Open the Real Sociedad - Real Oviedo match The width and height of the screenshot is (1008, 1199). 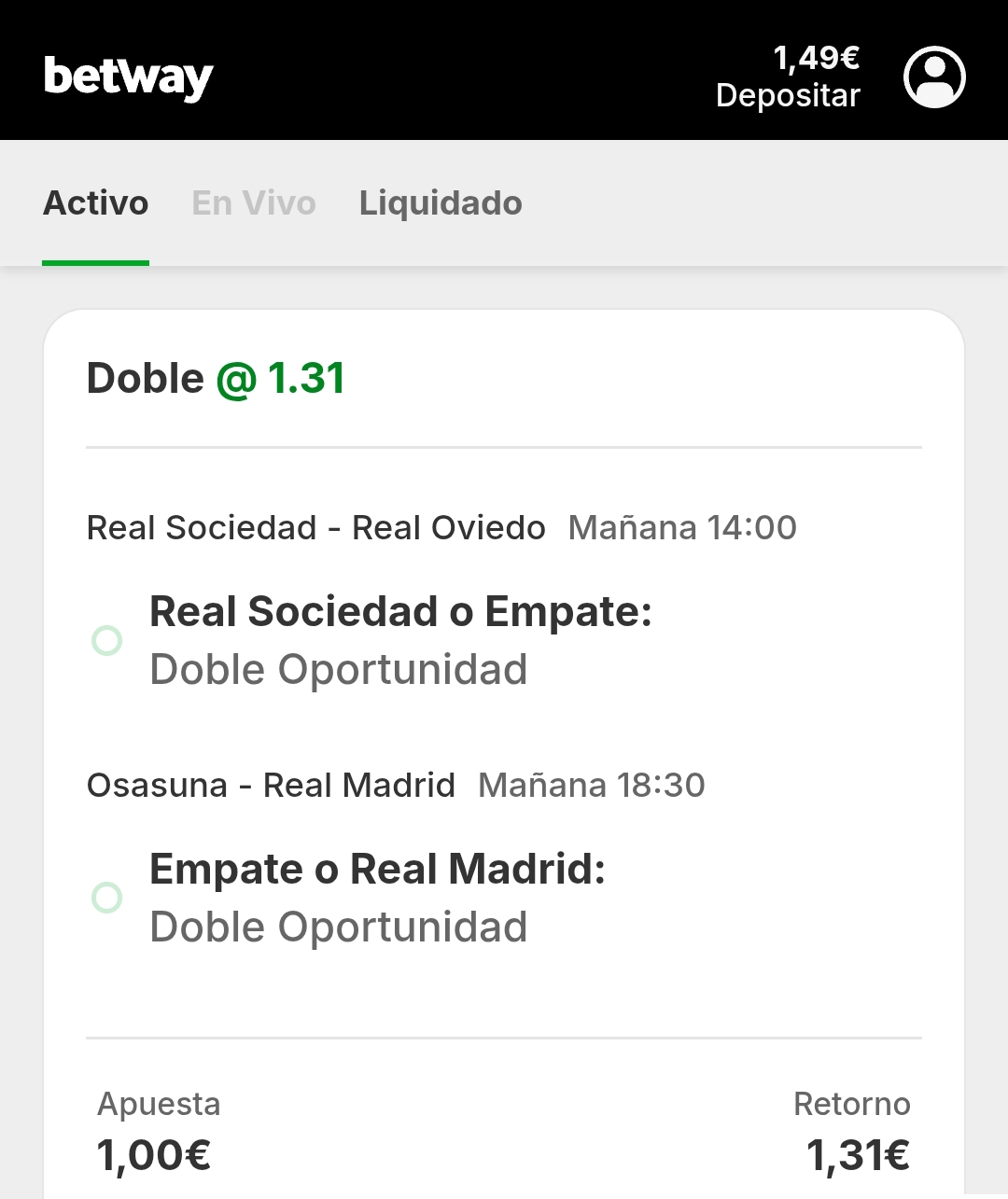[x=315, y=528]
